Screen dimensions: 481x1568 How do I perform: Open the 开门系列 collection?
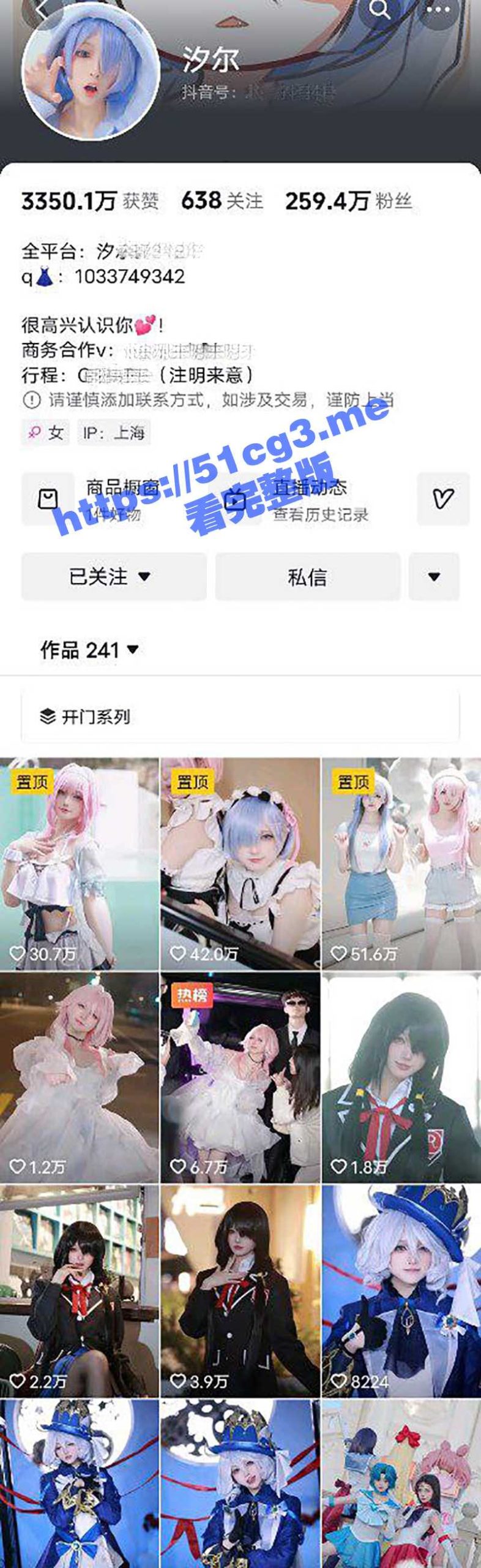pyautogui.click(x=240, y=716)
